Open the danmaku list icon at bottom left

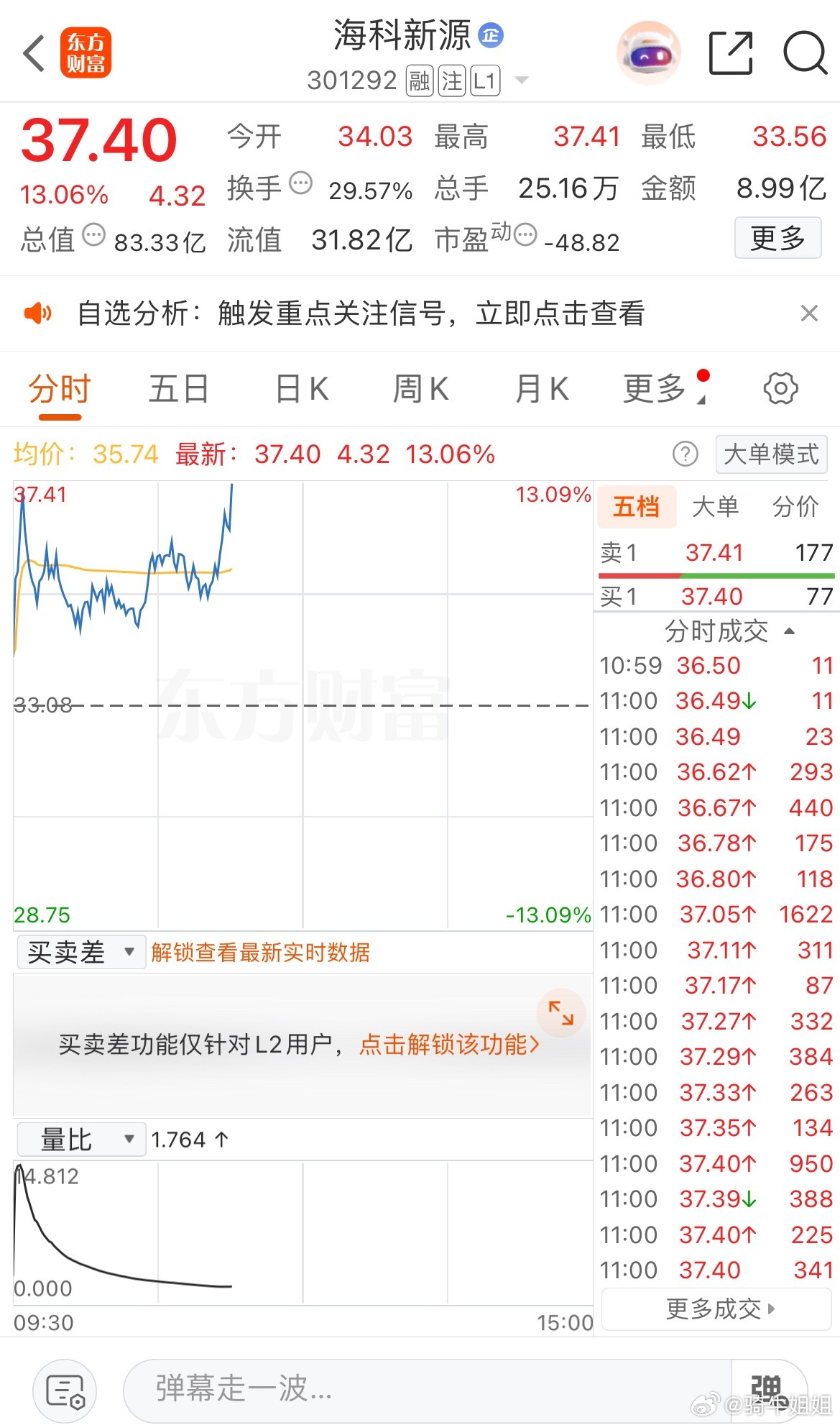point(64,1390)
